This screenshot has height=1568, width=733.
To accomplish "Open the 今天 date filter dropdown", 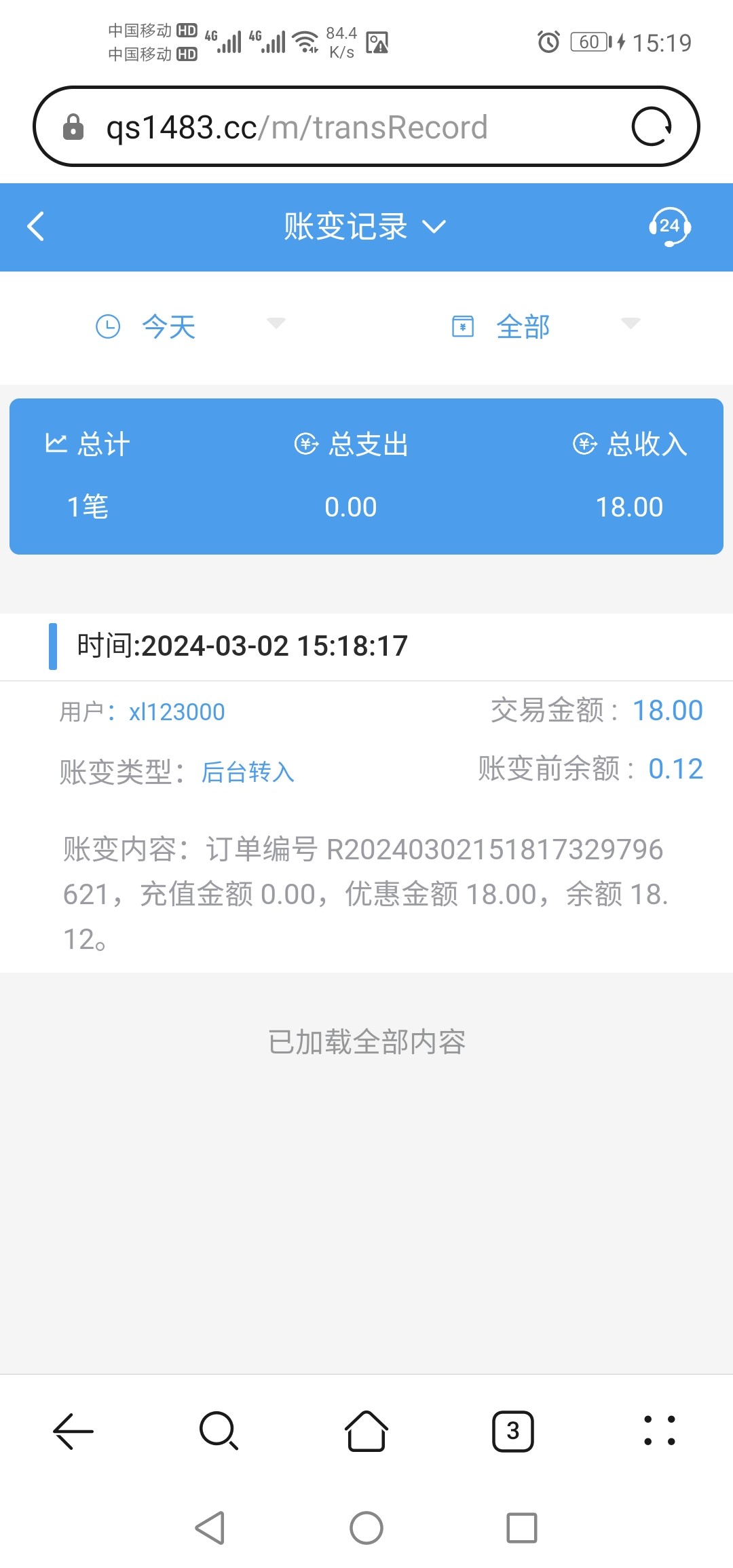I will point(190,326).
